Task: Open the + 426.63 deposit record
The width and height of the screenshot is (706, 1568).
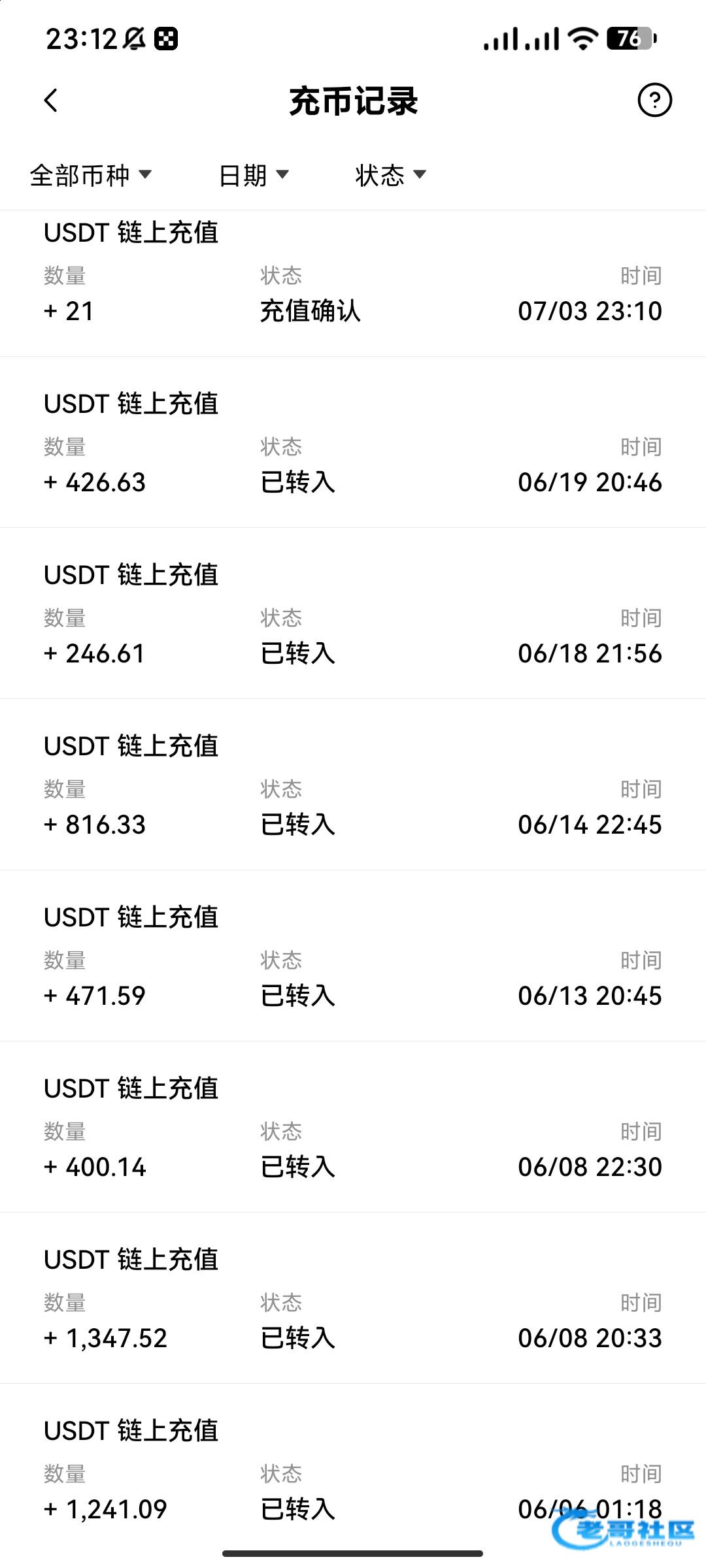Action: (x=353, y=442)
